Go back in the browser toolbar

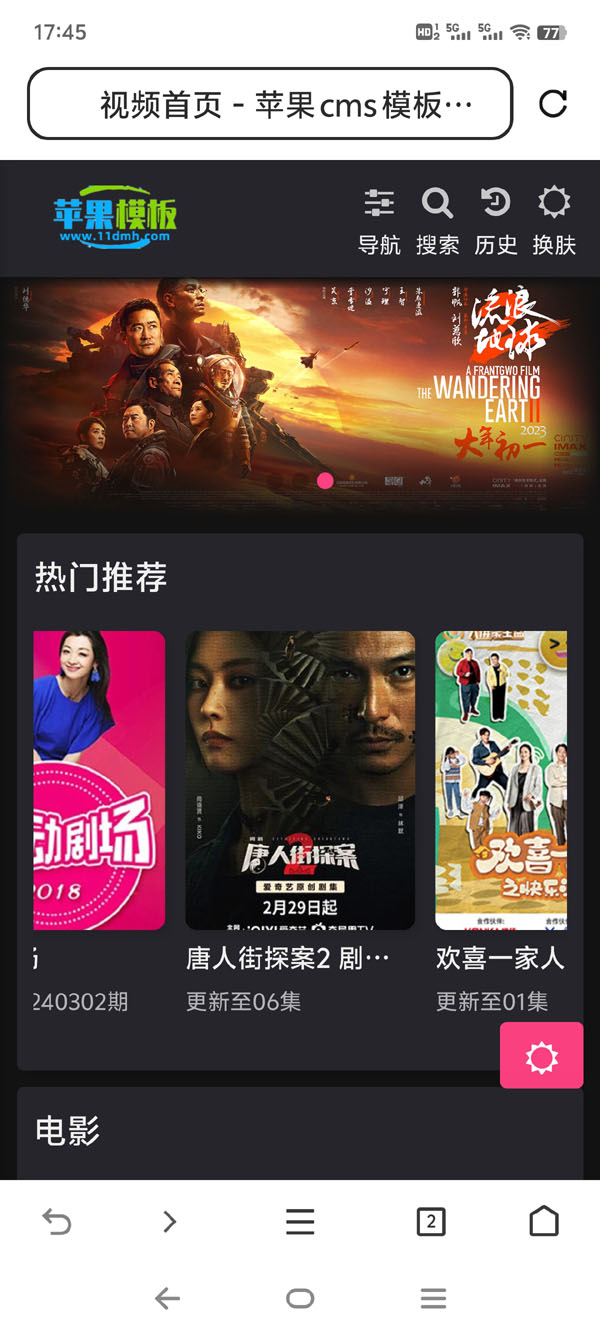click(57, 1221)
